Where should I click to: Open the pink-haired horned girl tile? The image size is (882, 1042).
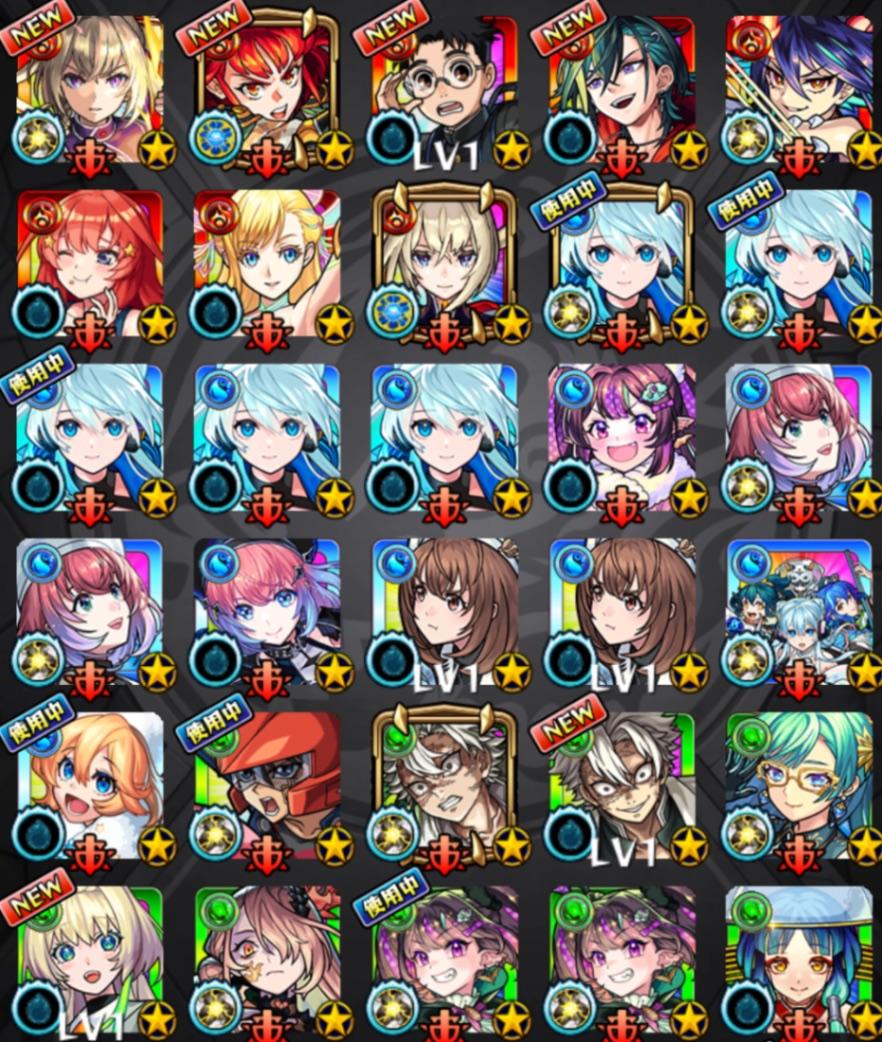(x=266, y=612)
